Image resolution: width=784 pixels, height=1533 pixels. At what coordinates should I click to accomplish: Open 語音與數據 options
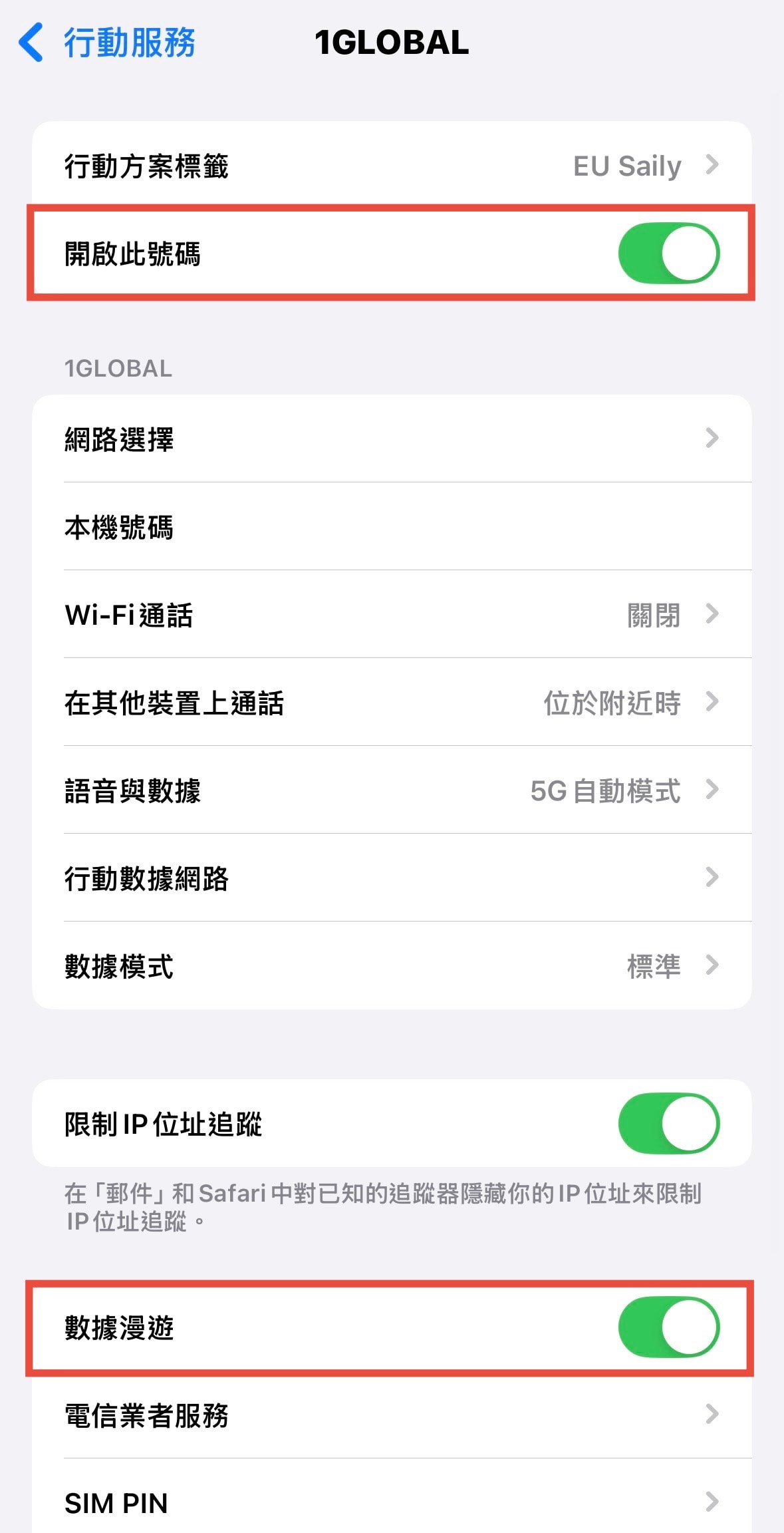(x=392, y=790)
